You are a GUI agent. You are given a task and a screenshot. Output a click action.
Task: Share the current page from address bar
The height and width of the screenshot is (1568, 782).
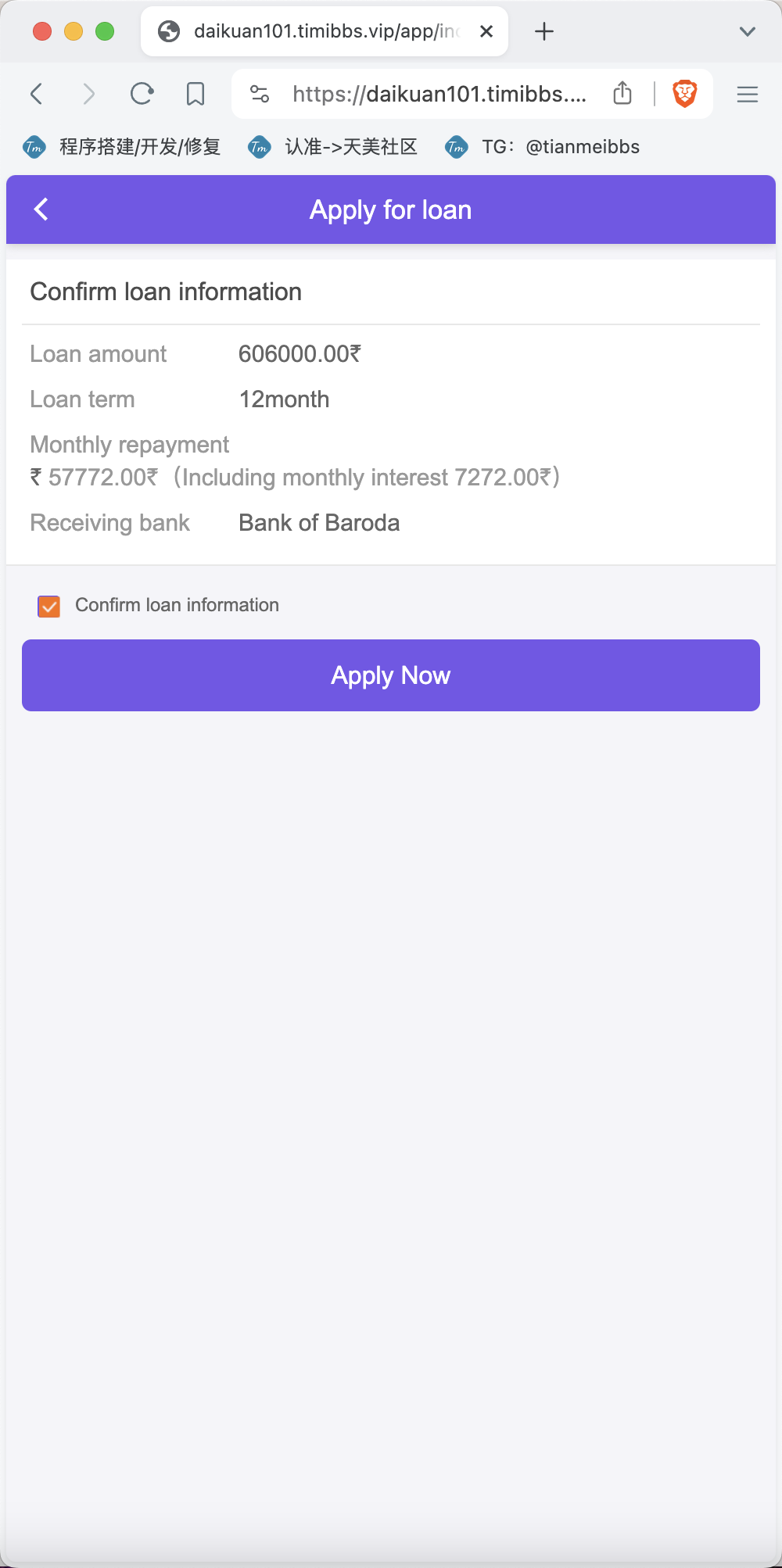click(x=622, y=93)
